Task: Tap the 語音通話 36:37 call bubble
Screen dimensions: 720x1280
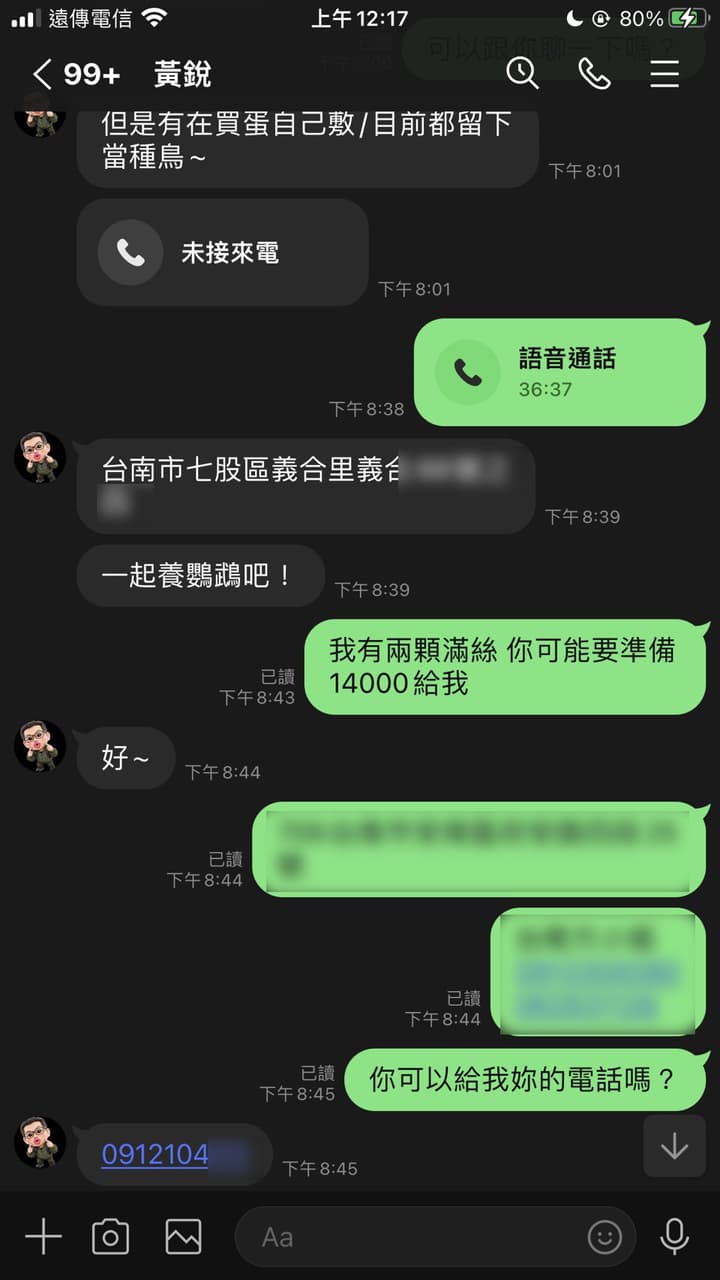Action: (560, 372)
